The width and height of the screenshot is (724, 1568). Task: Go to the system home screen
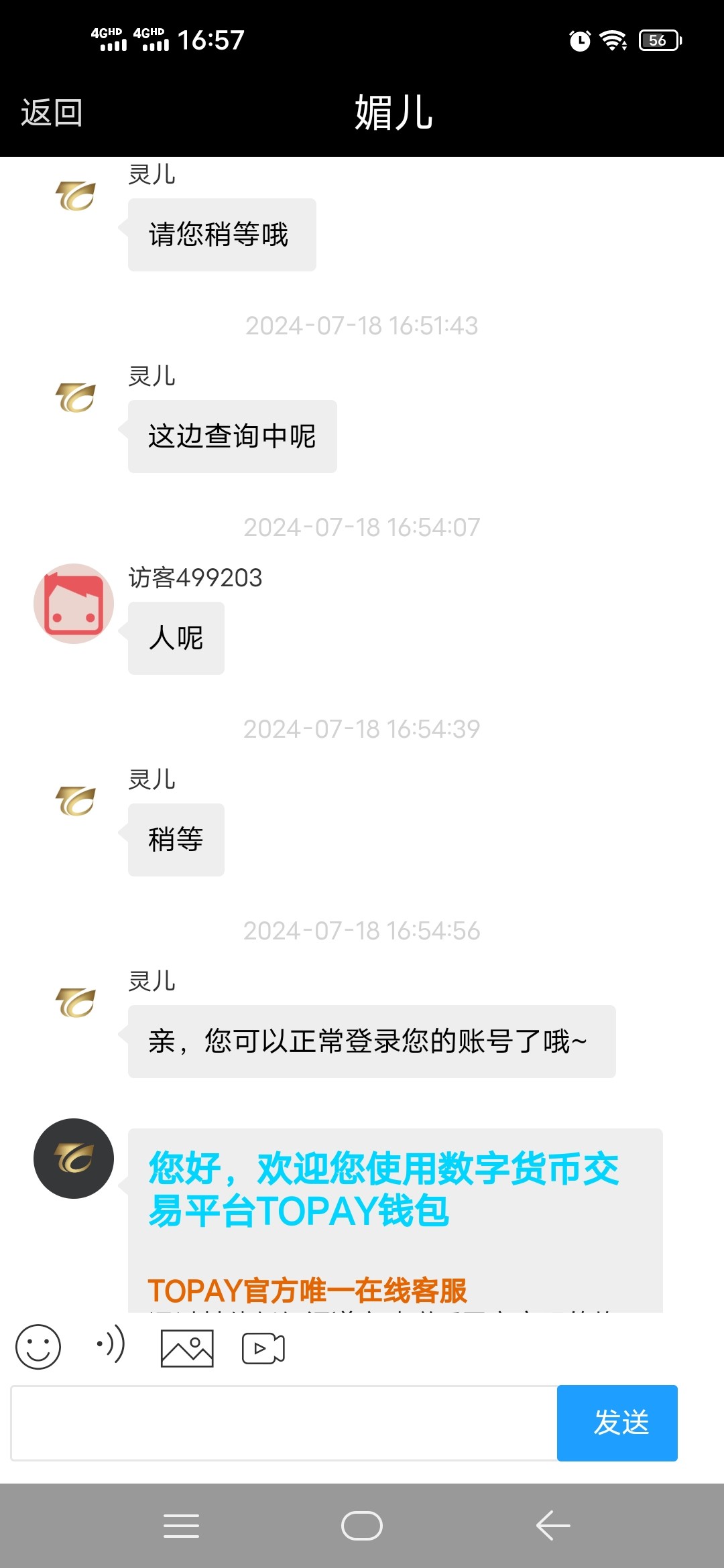pos(362,1526)
